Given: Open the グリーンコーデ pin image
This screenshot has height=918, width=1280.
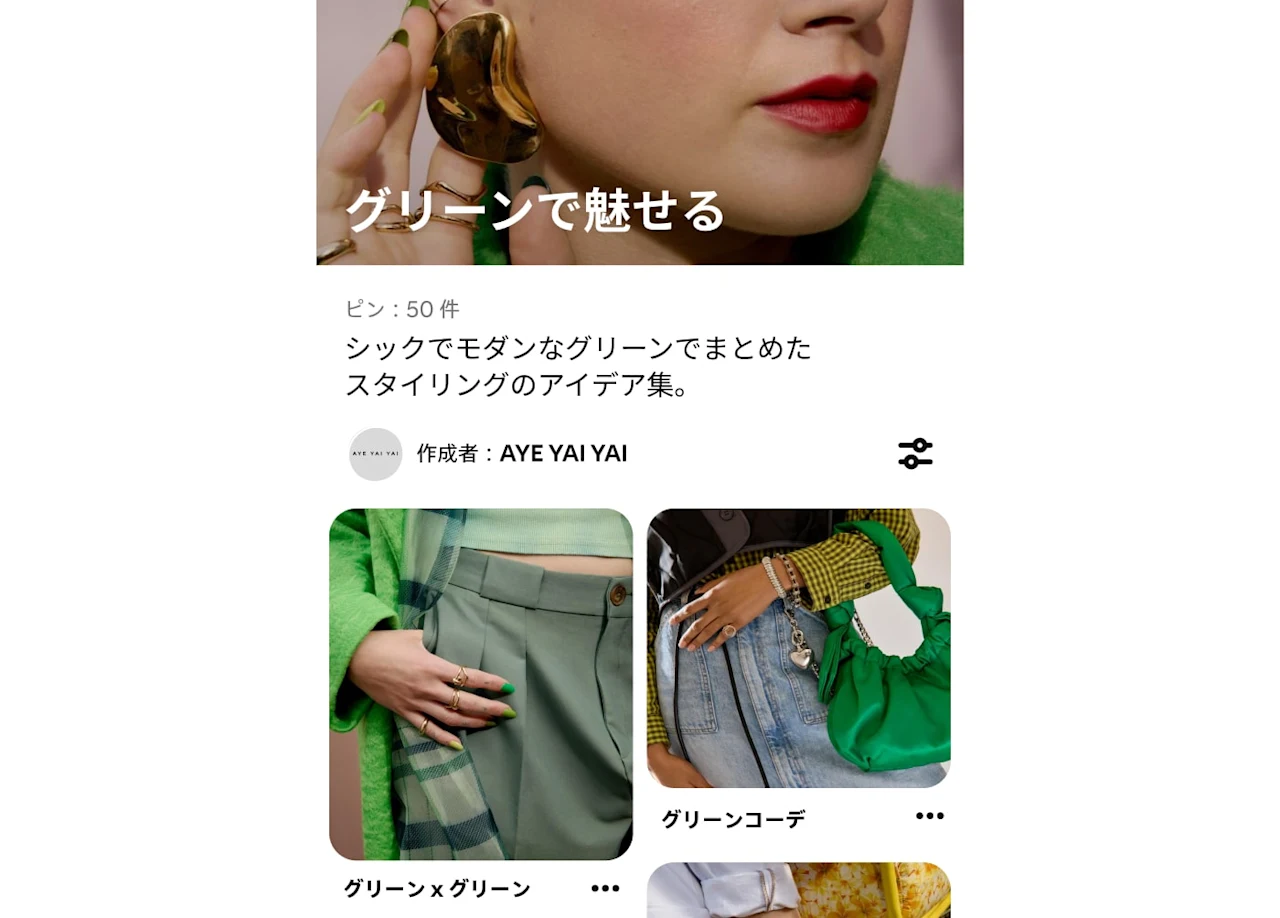Looking at the screenshot, I should coord(798,647).
